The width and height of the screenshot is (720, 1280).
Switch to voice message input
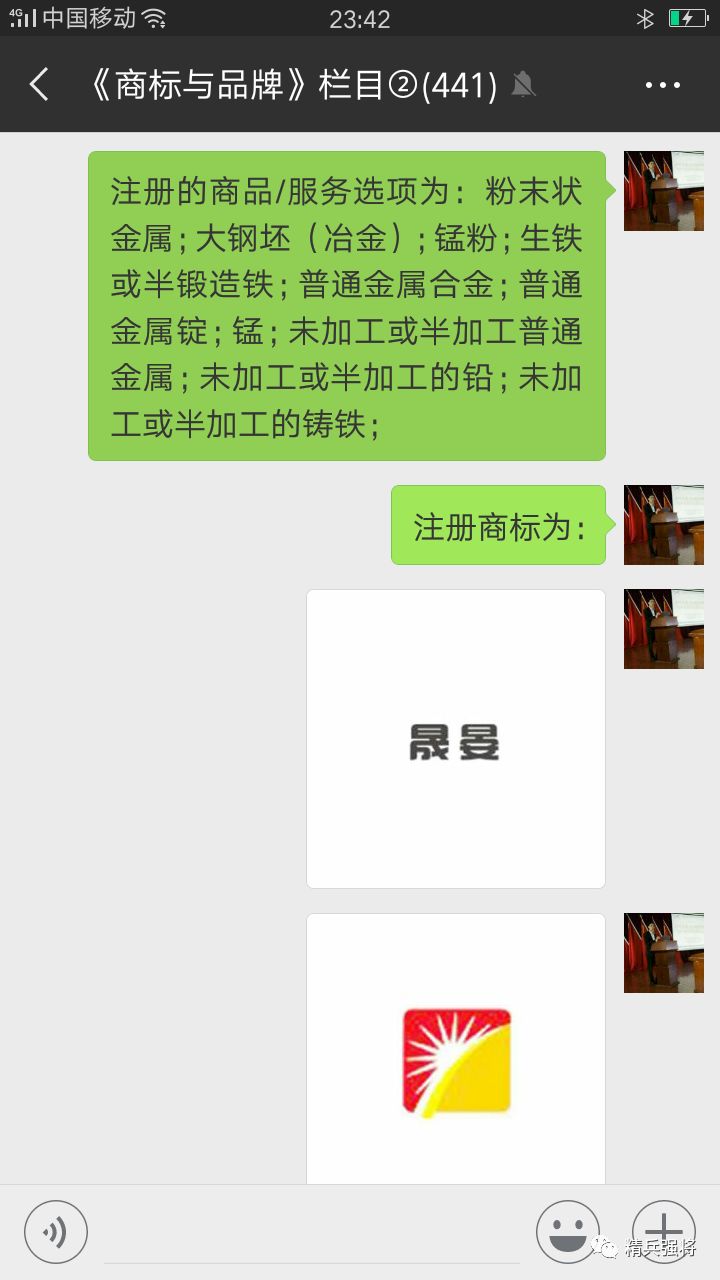click(x=56, y=1232)
